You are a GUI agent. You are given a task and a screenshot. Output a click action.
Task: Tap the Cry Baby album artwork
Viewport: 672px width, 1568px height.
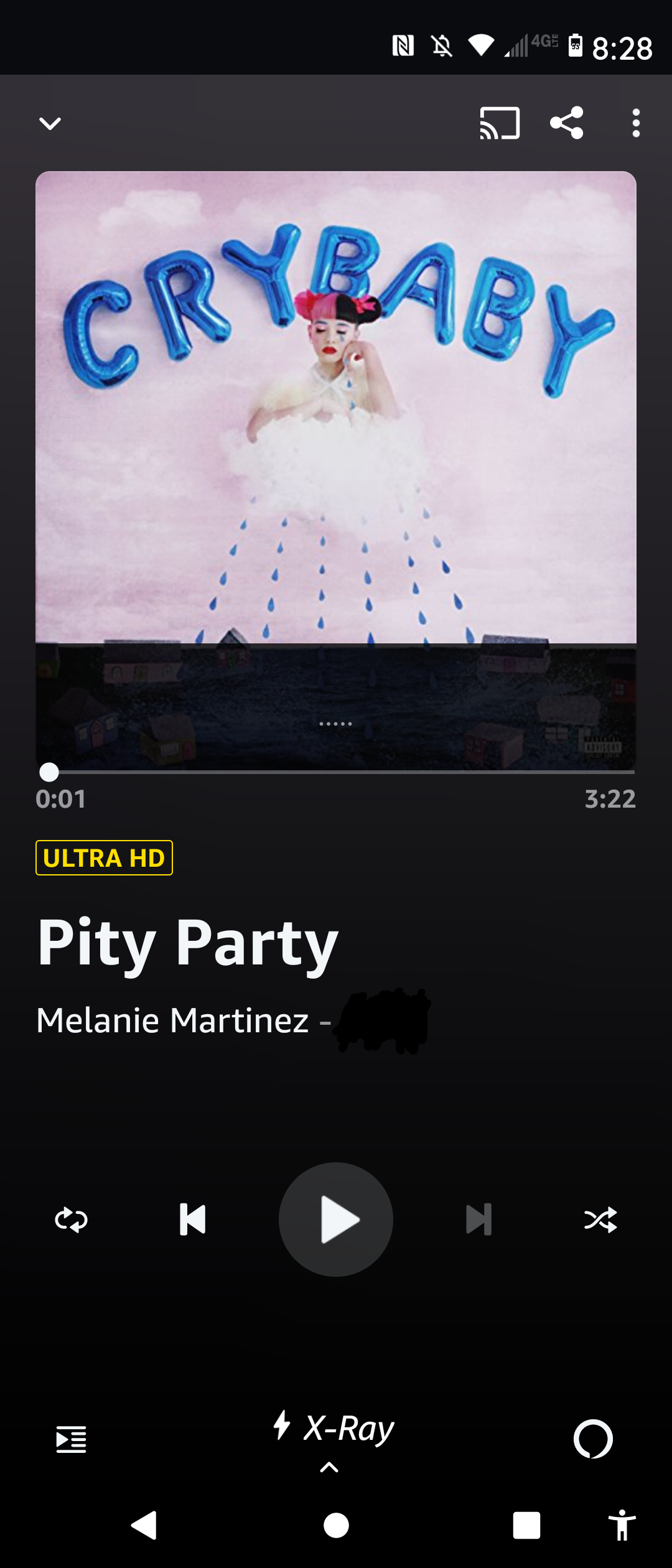(x=336, y=436)
